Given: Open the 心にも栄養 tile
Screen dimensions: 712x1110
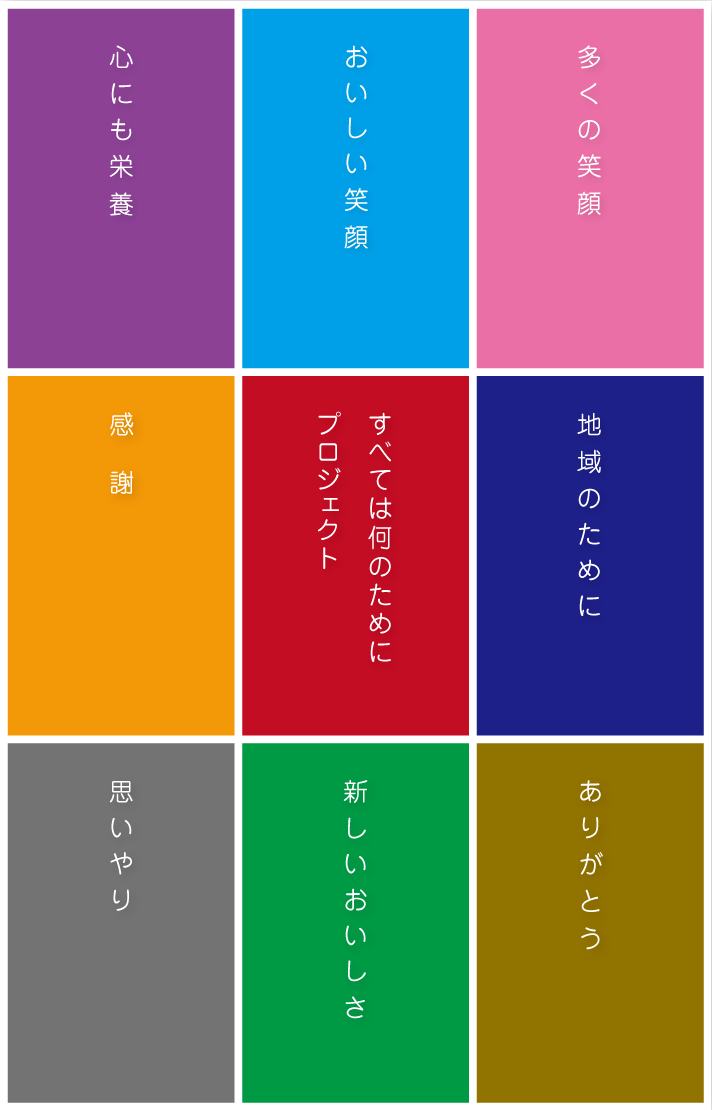Looking at the screenshot, I should 121,188.
